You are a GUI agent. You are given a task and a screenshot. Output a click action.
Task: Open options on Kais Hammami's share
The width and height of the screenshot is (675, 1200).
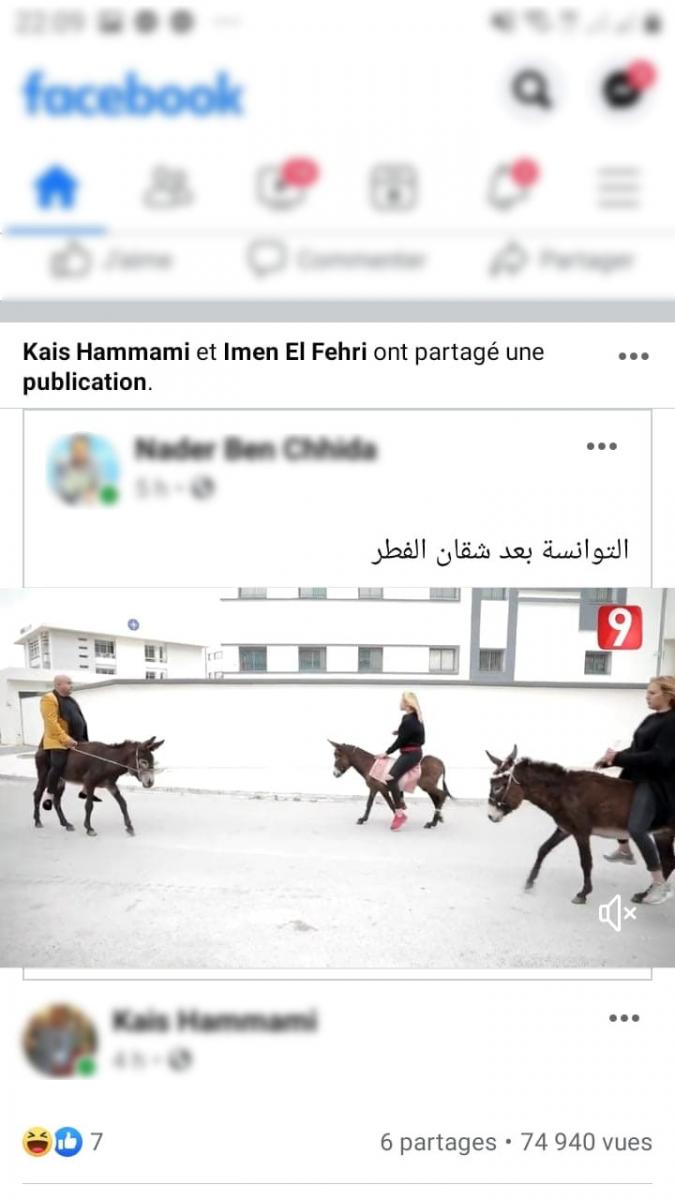(x=623, y=1018)
